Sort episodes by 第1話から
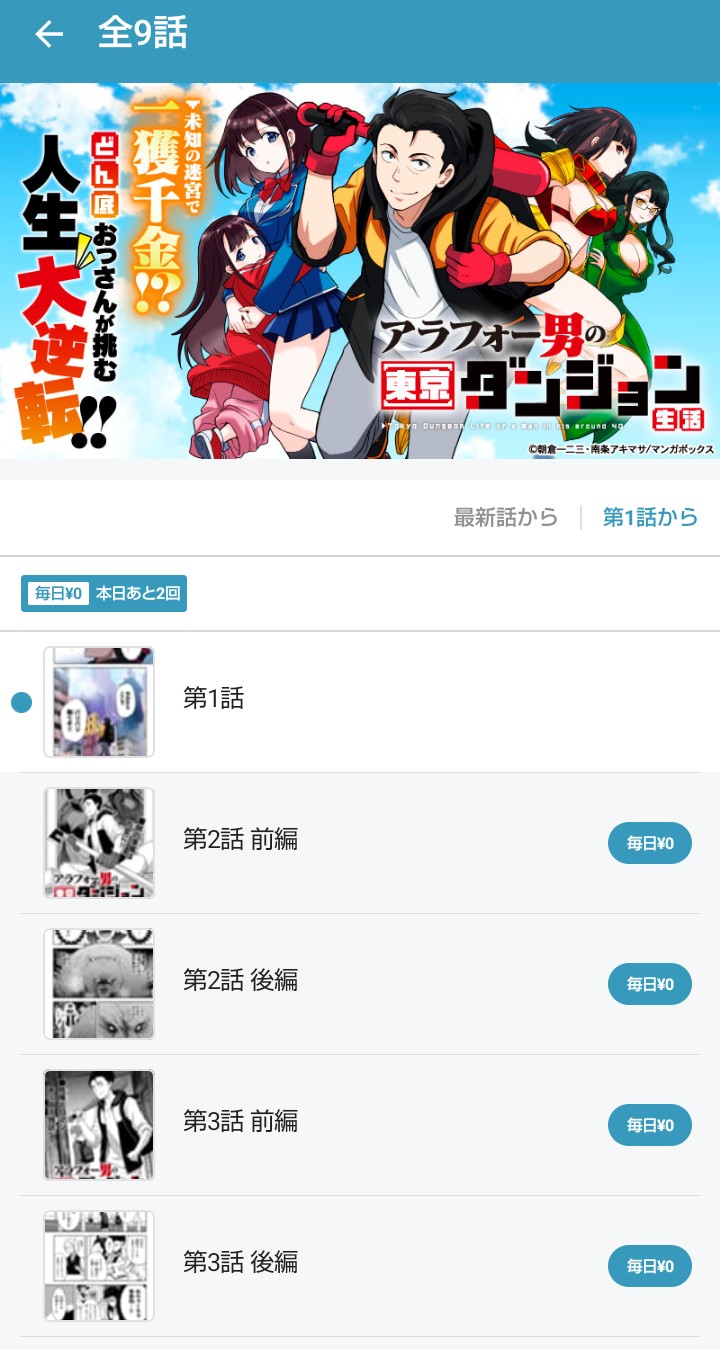Image resolution: width=720 pixels, height=1349 pixels. click(x=650, y=517)
